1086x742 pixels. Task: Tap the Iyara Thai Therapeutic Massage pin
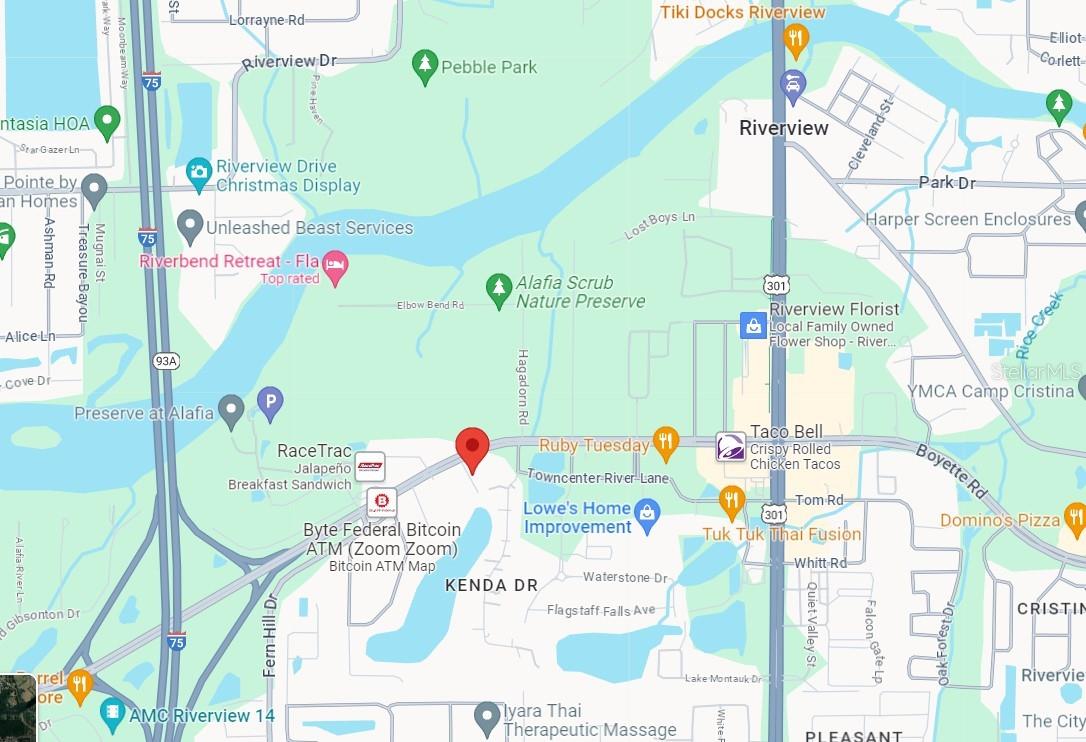(x=487, y=716)
